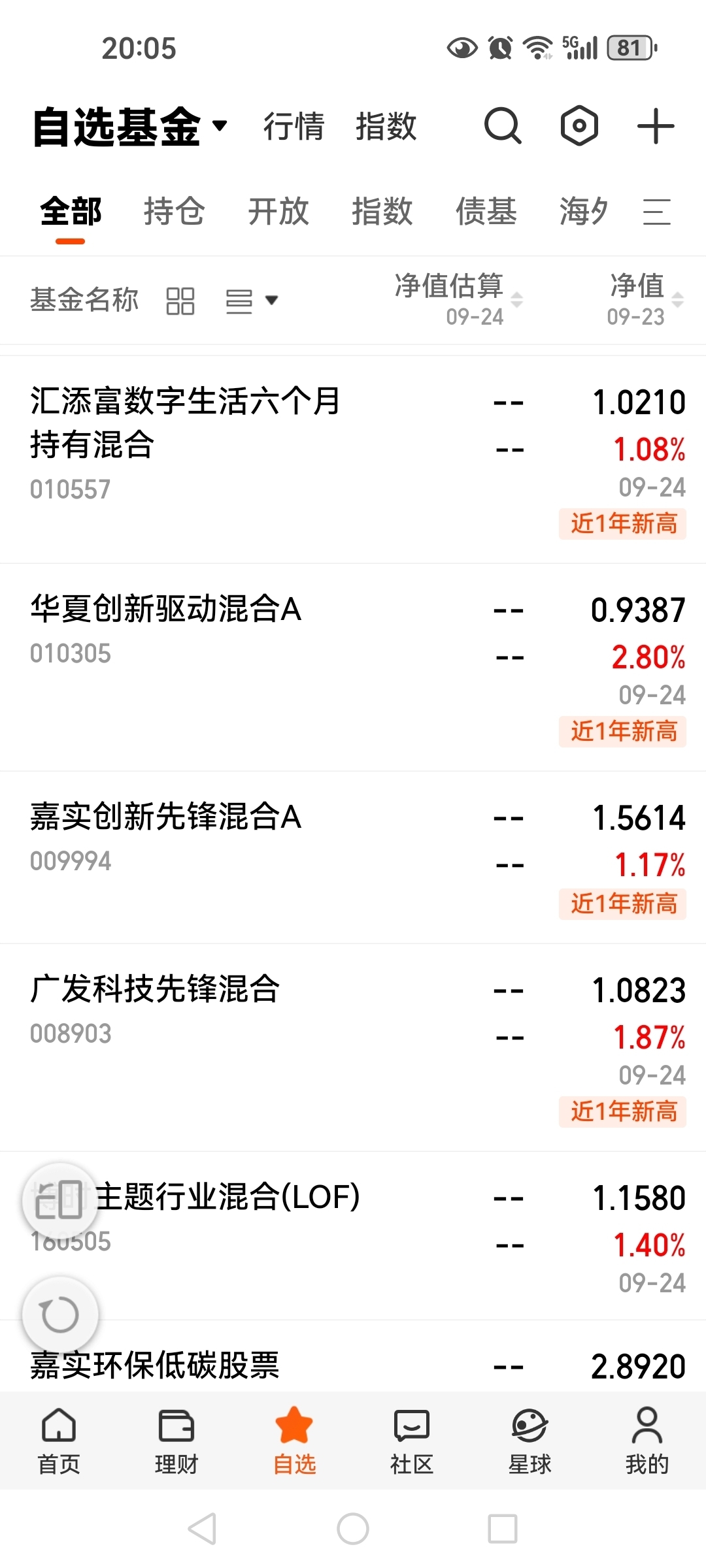This screenshot has width=706, height=1568.
Task: Open fund 汇添富数字生活六个月持有混合
Action: (185, 423)
